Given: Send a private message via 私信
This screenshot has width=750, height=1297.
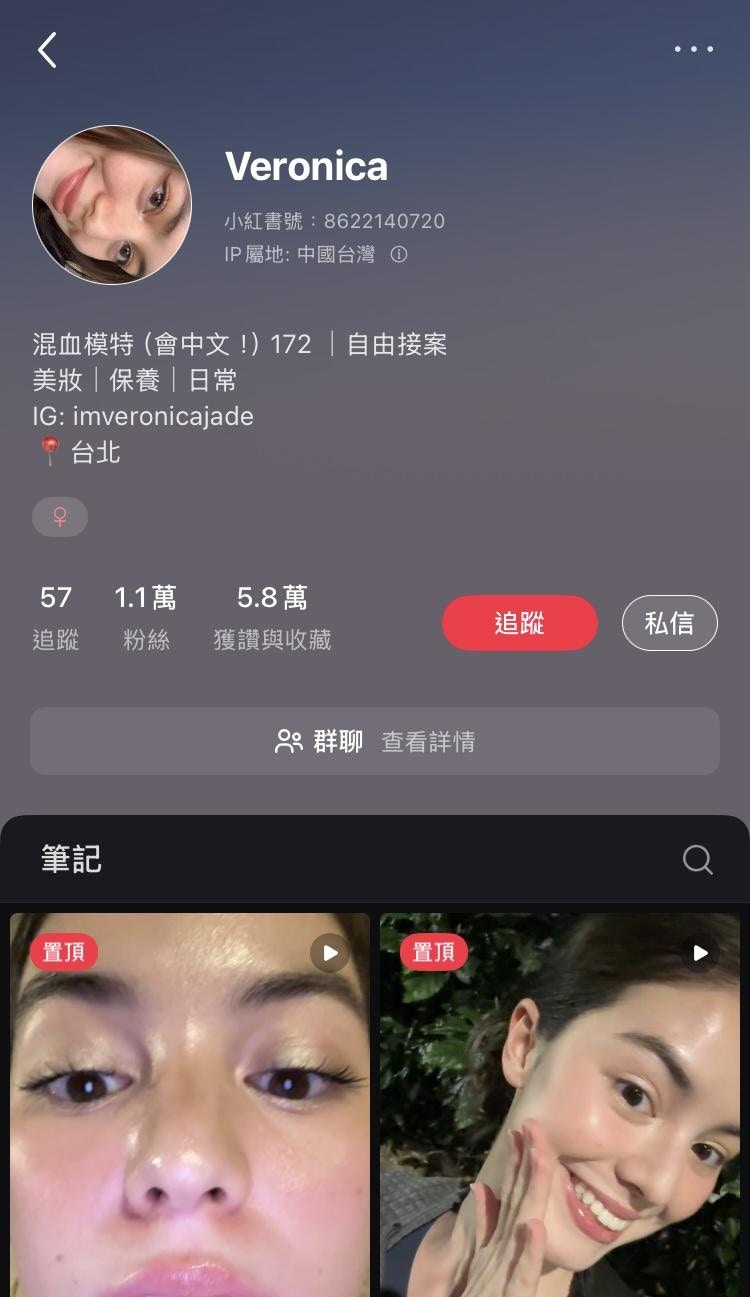Looking at the screenshot, I should [x=670, y=623].
